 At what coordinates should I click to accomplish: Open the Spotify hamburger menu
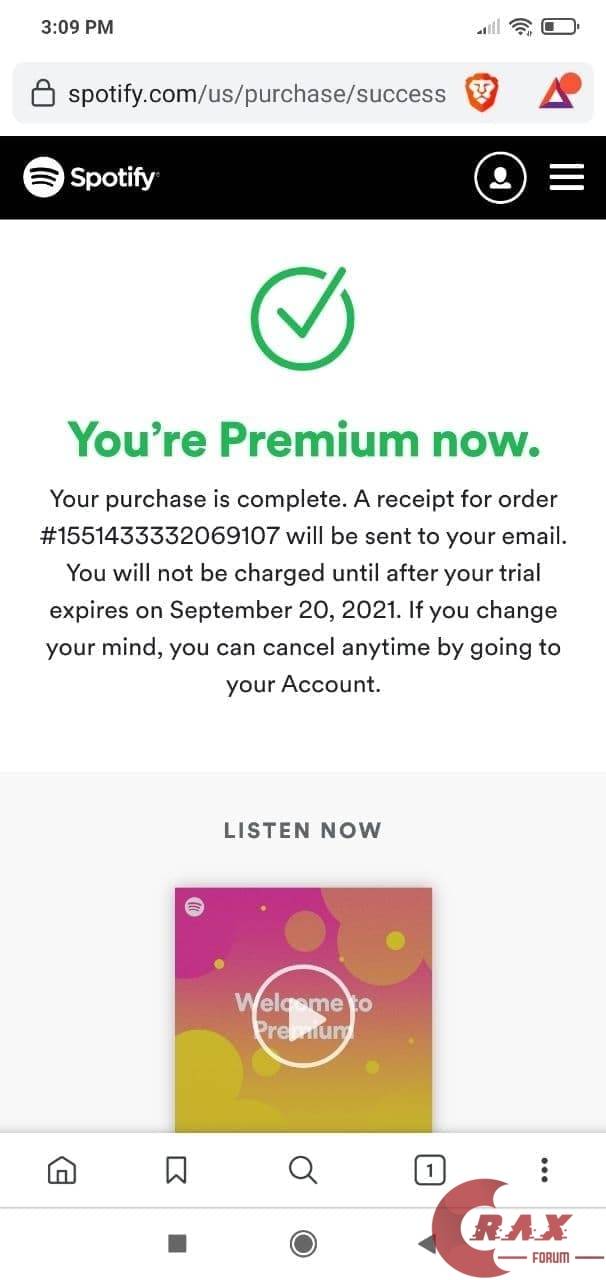pos(567,178)
